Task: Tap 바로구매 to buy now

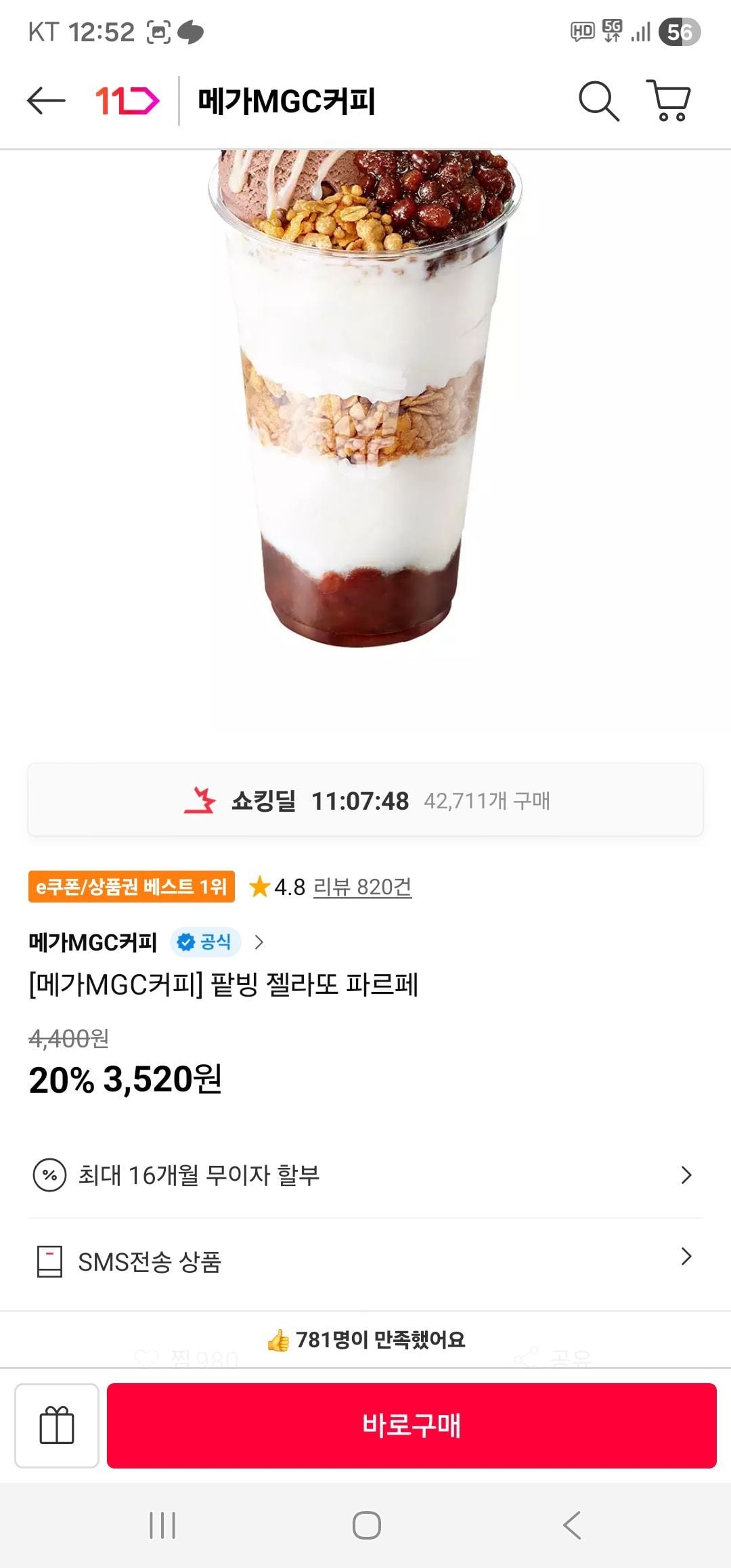Action: [412, 1425]
